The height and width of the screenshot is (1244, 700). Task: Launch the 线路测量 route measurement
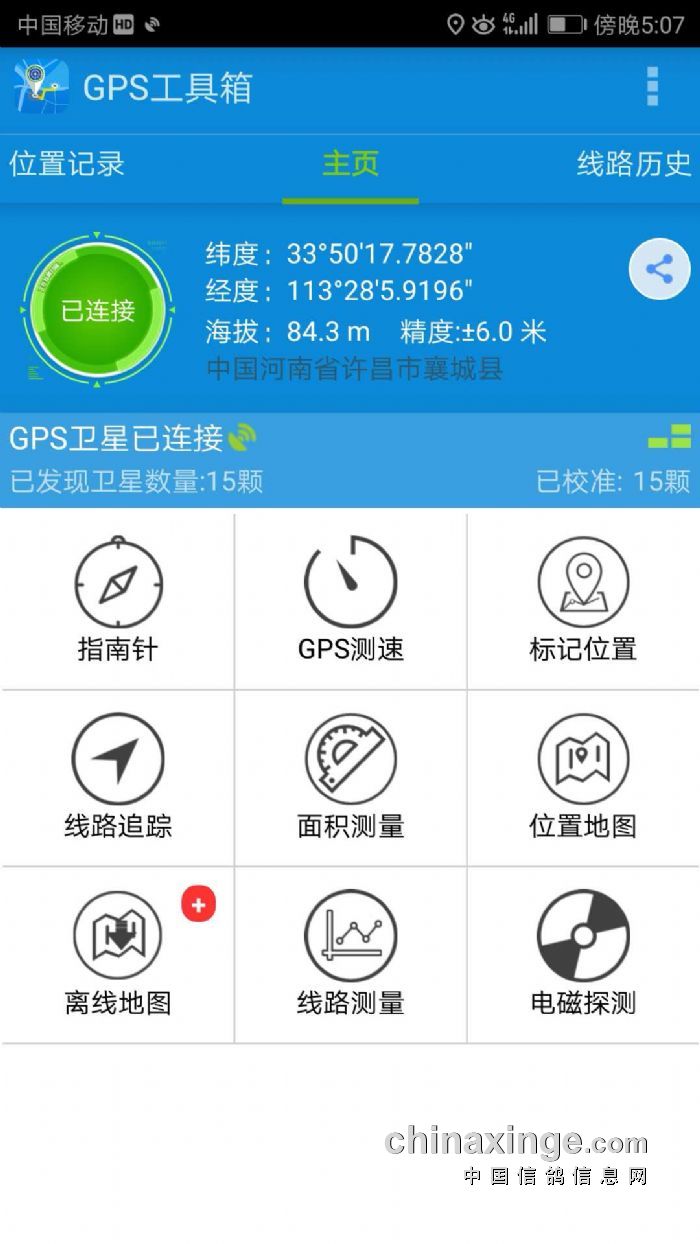tap(350, 954)
